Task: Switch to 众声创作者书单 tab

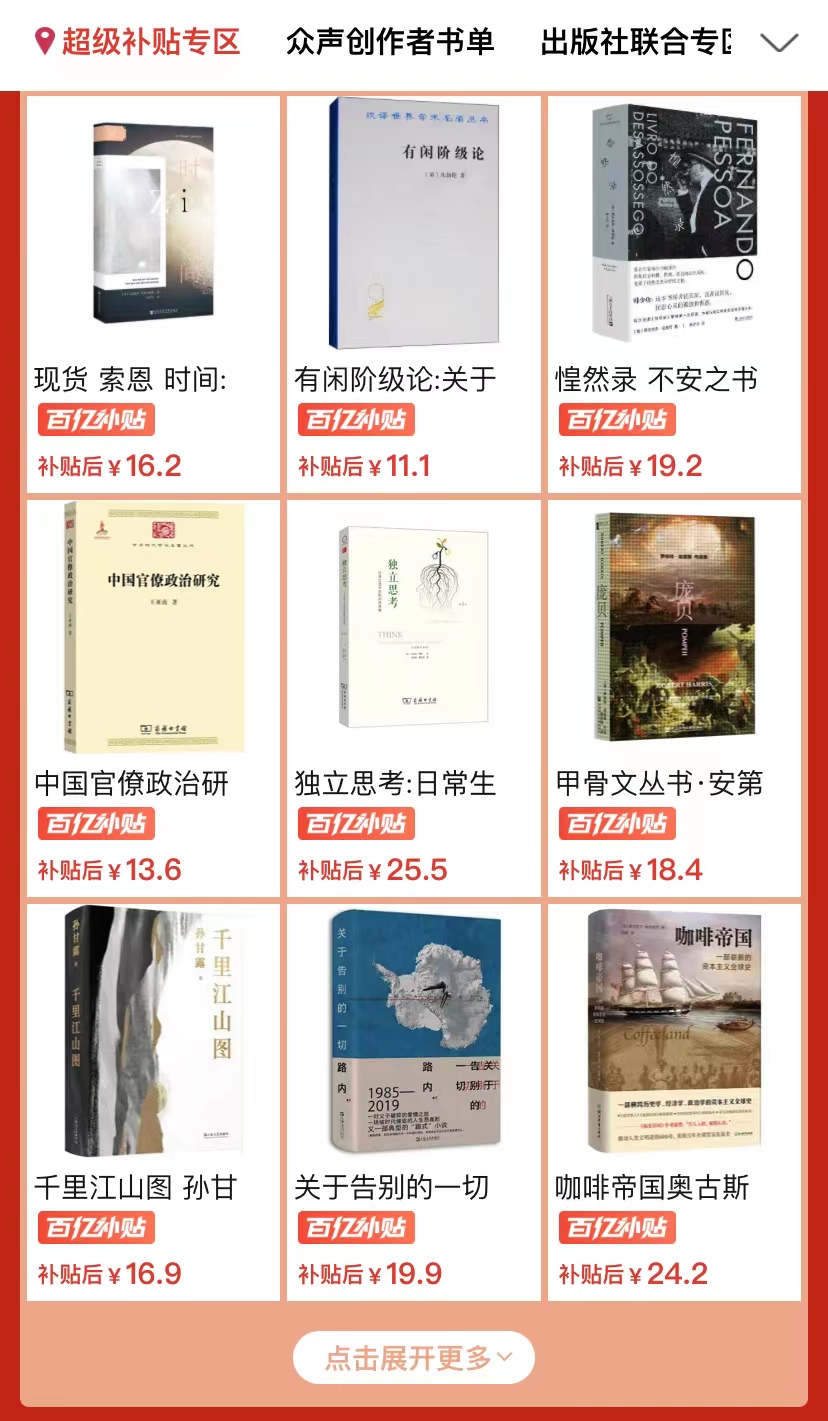Action: click(390, 42)
